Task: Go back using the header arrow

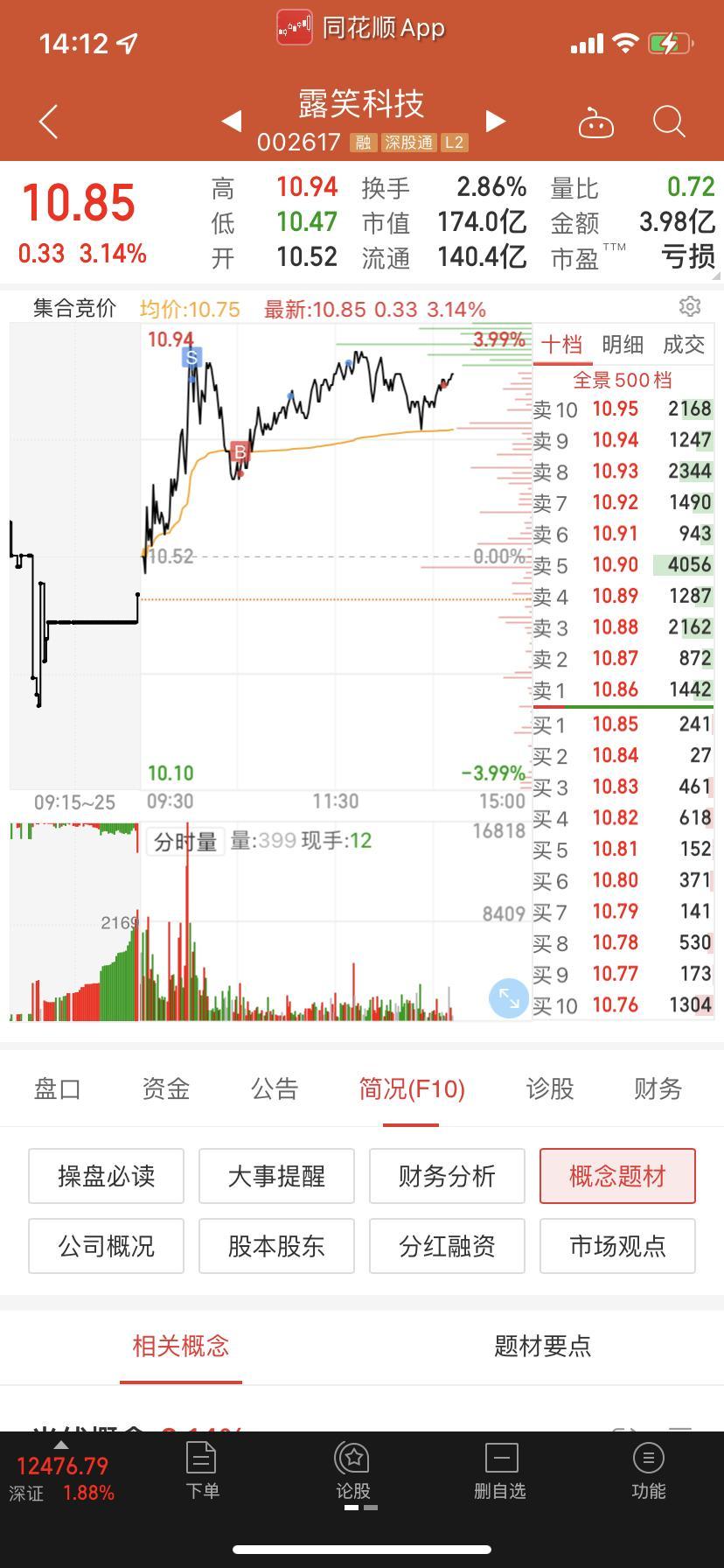Action: click(49, 122)
